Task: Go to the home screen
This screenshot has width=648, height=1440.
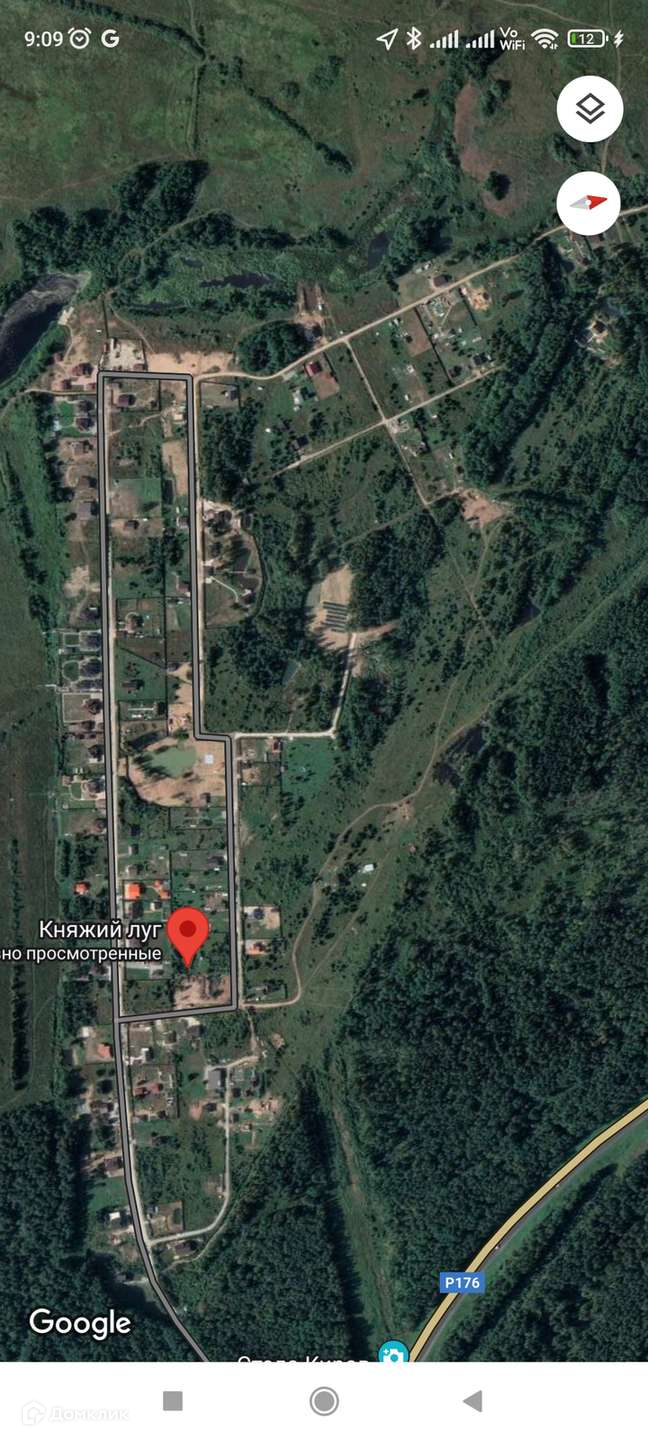Action: coord(324,1401)
